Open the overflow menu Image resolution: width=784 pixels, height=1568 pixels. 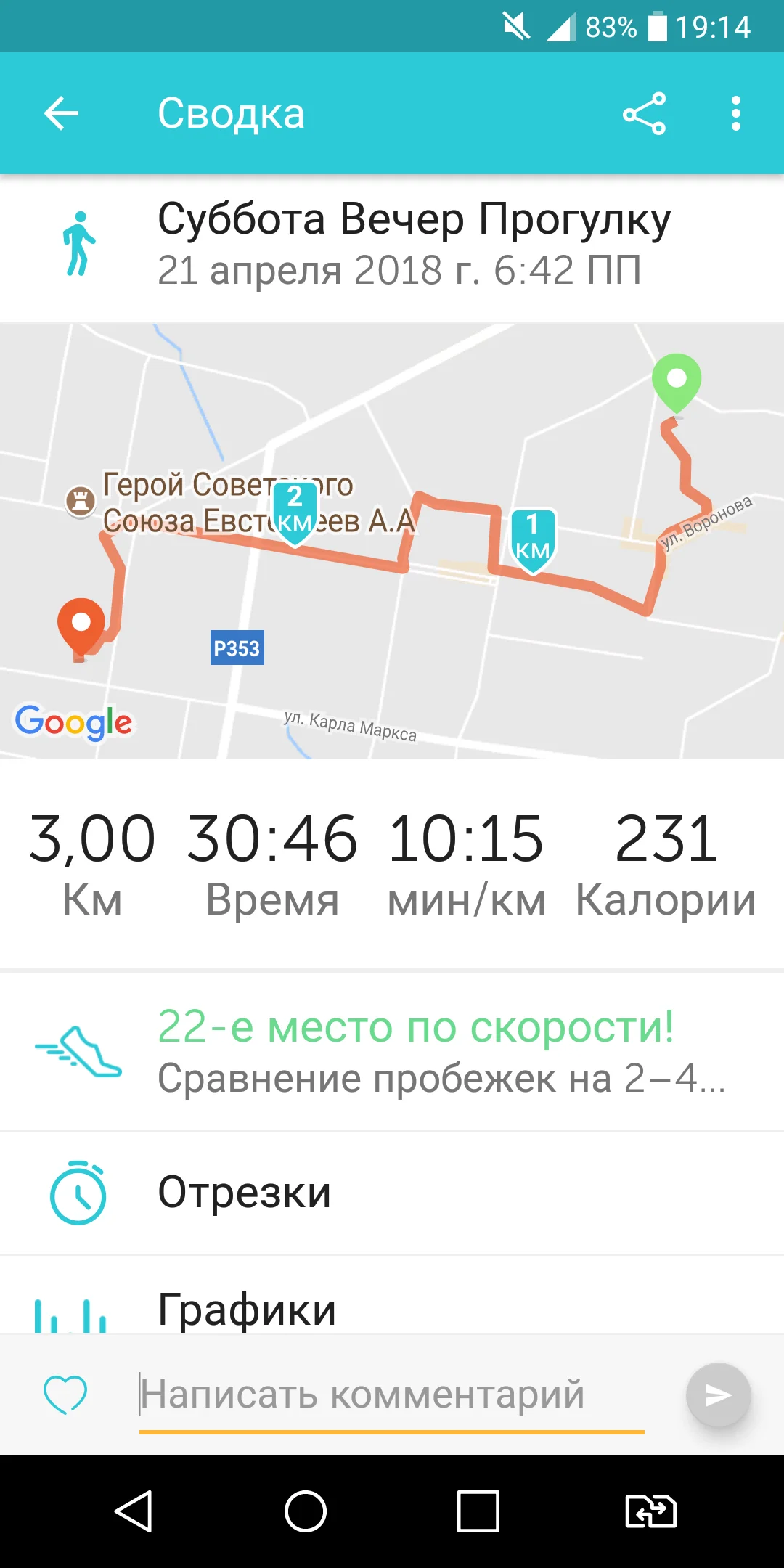(736, 113)
